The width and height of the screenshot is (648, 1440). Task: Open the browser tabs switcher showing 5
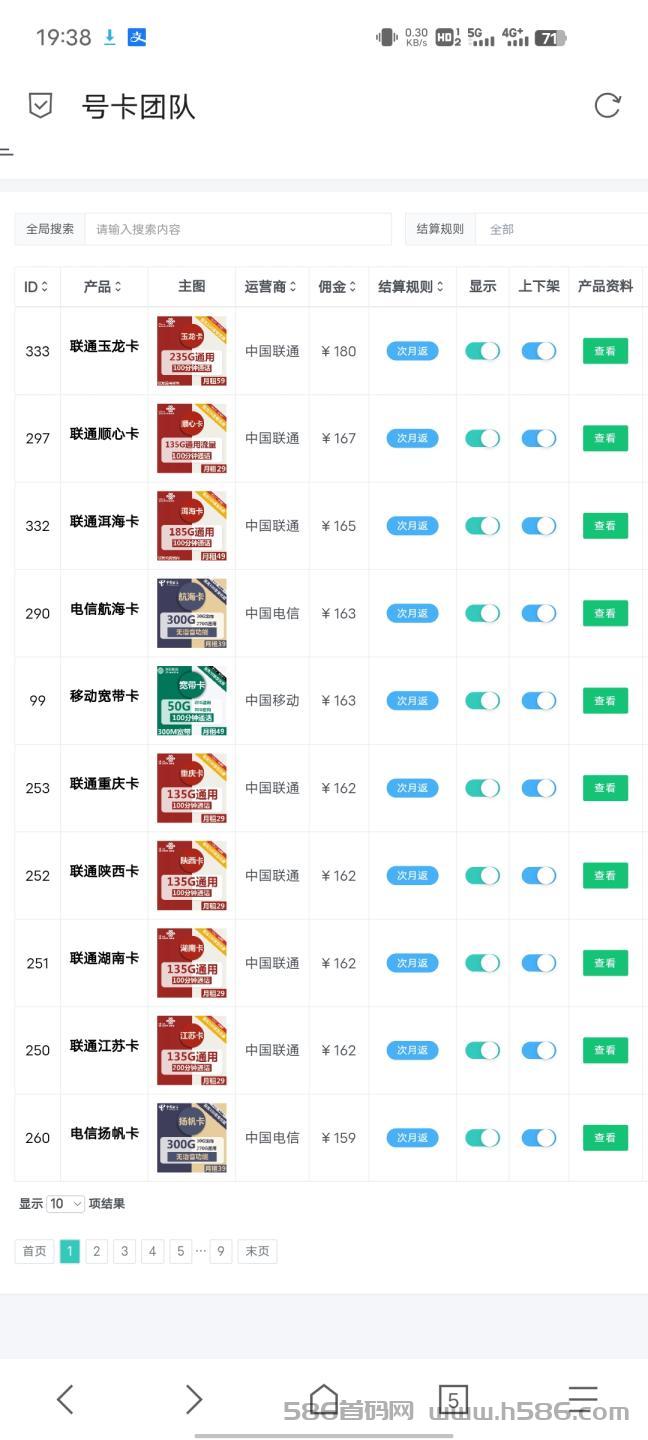(453, 1400)
